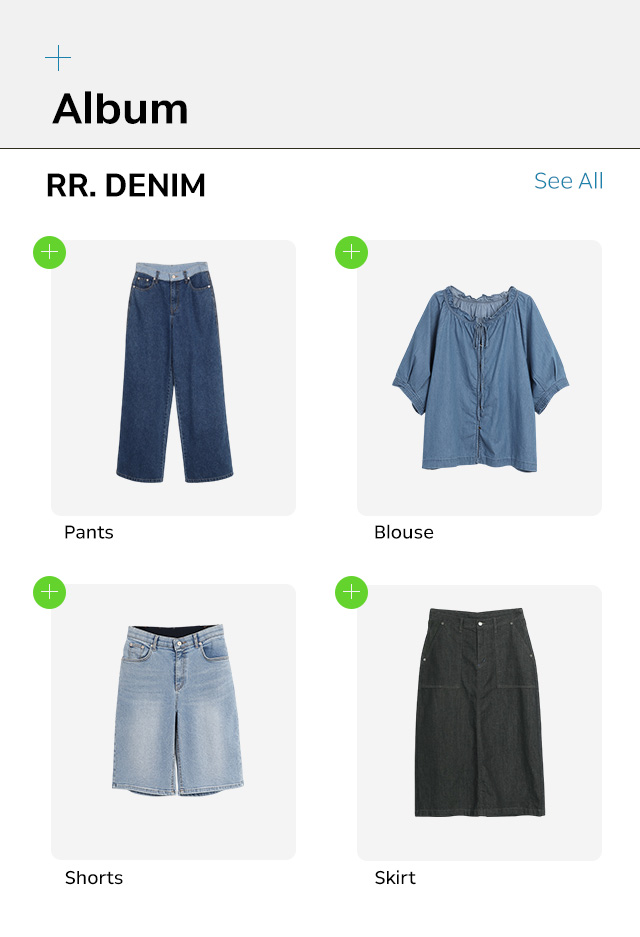
Task: Tap the blue plus icon above Album
Action: (58, 58)
